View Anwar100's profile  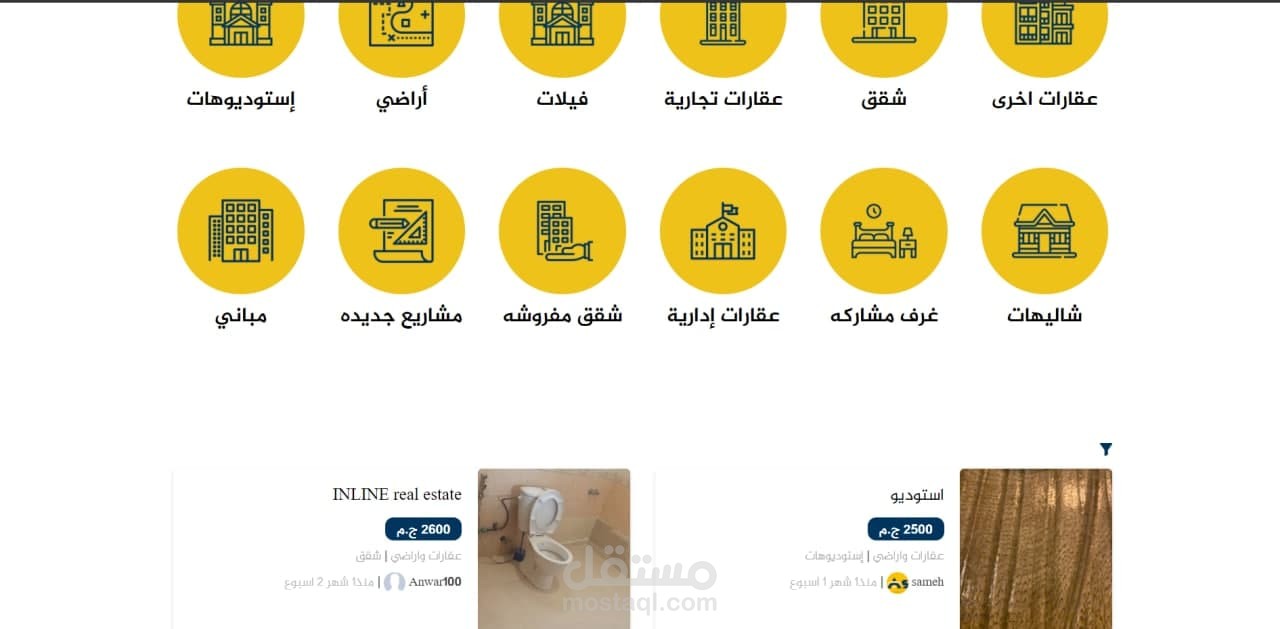(x=435, y=582)
